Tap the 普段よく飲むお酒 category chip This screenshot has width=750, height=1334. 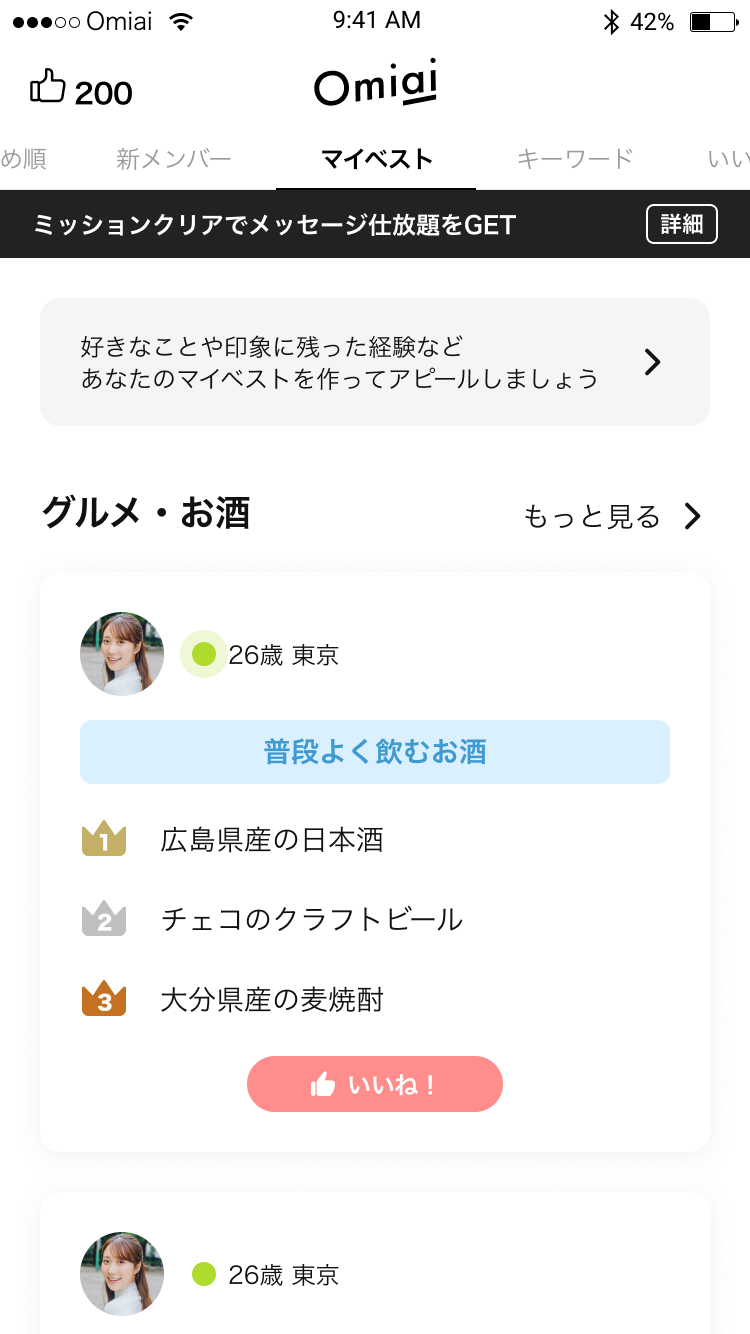(375, 752)
